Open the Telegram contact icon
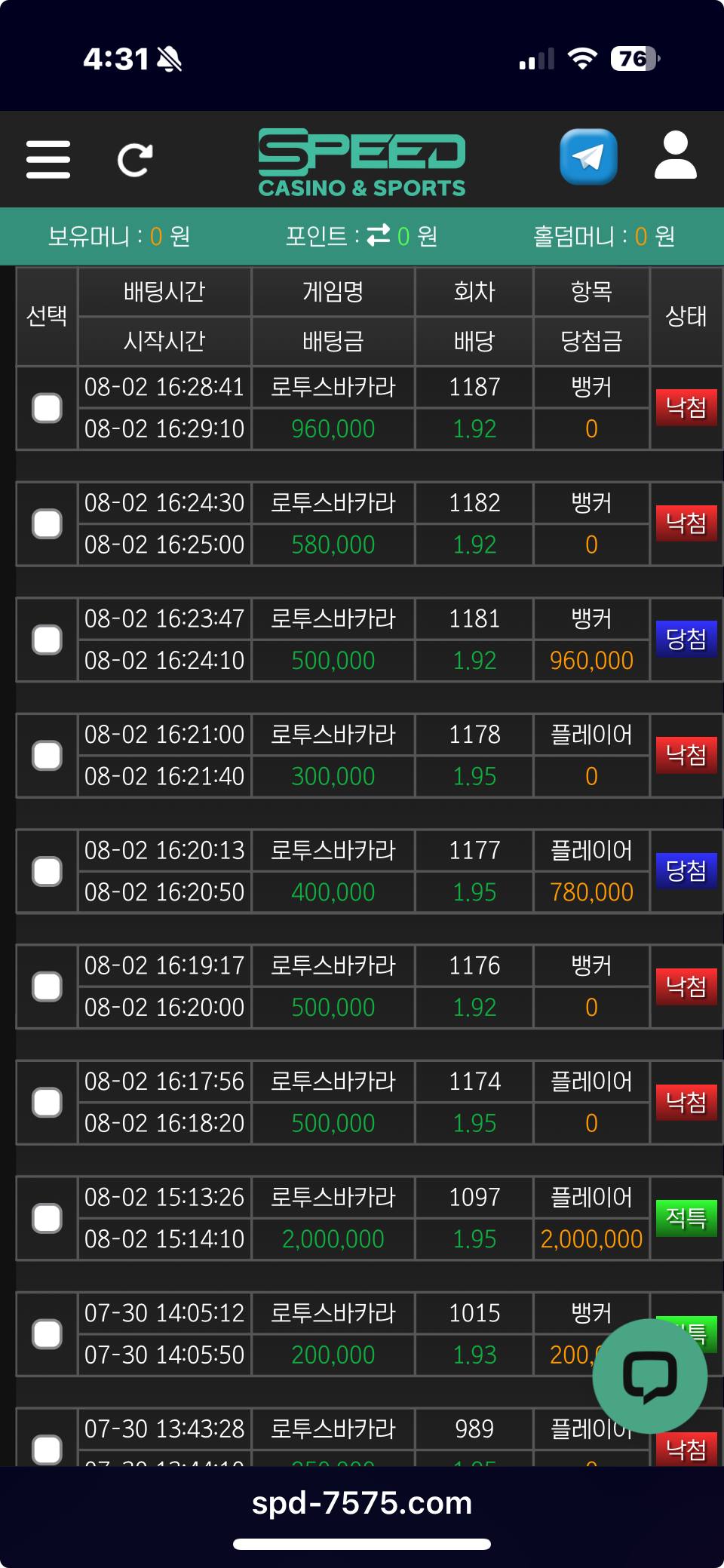The height and width of the screenshot is (1568, 724). point(588,157)
